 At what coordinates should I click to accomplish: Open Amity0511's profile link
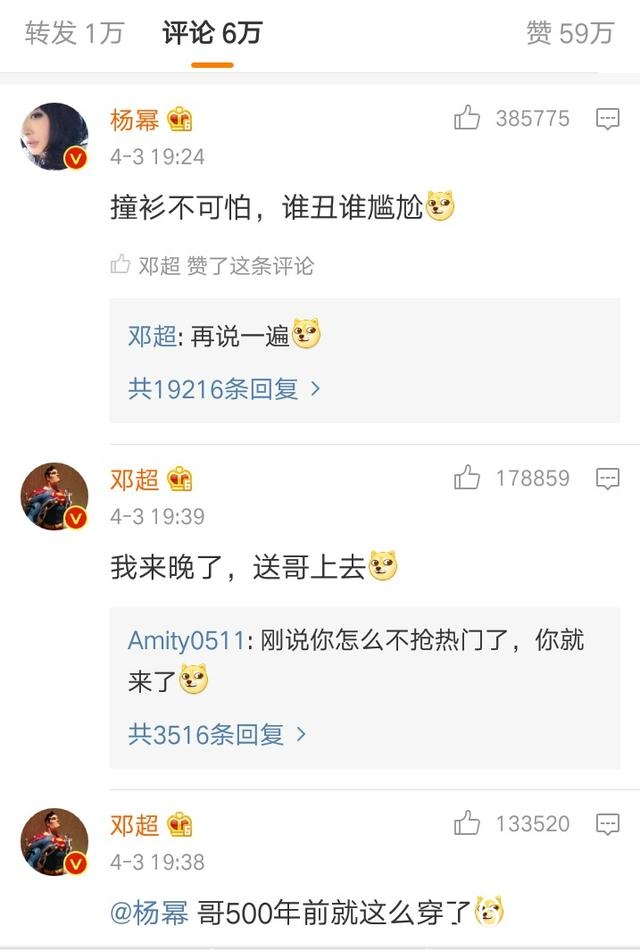click(x=186, y=641)
